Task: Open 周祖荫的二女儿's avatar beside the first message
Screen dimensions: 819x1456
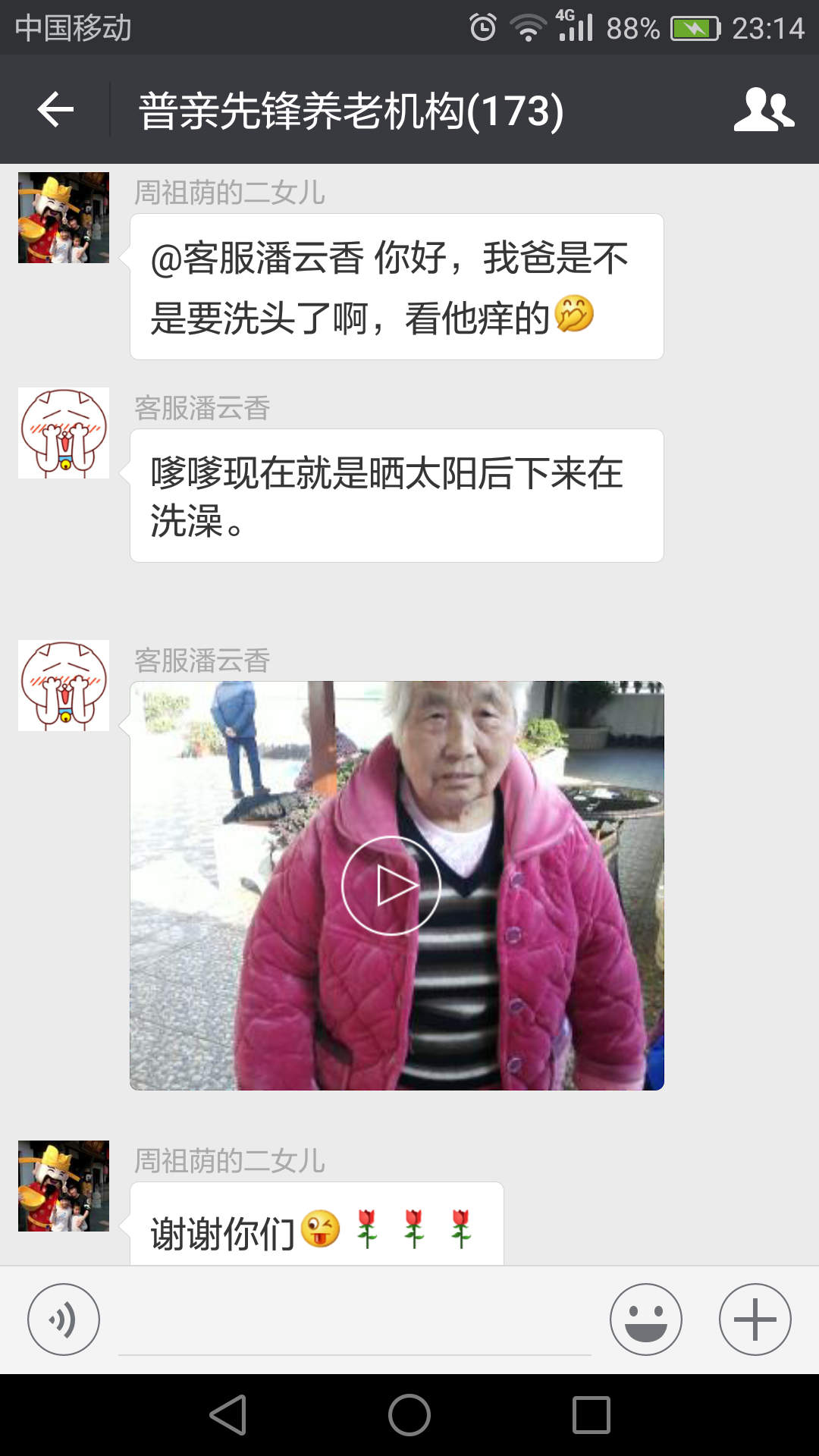Action: coord(64,218)
